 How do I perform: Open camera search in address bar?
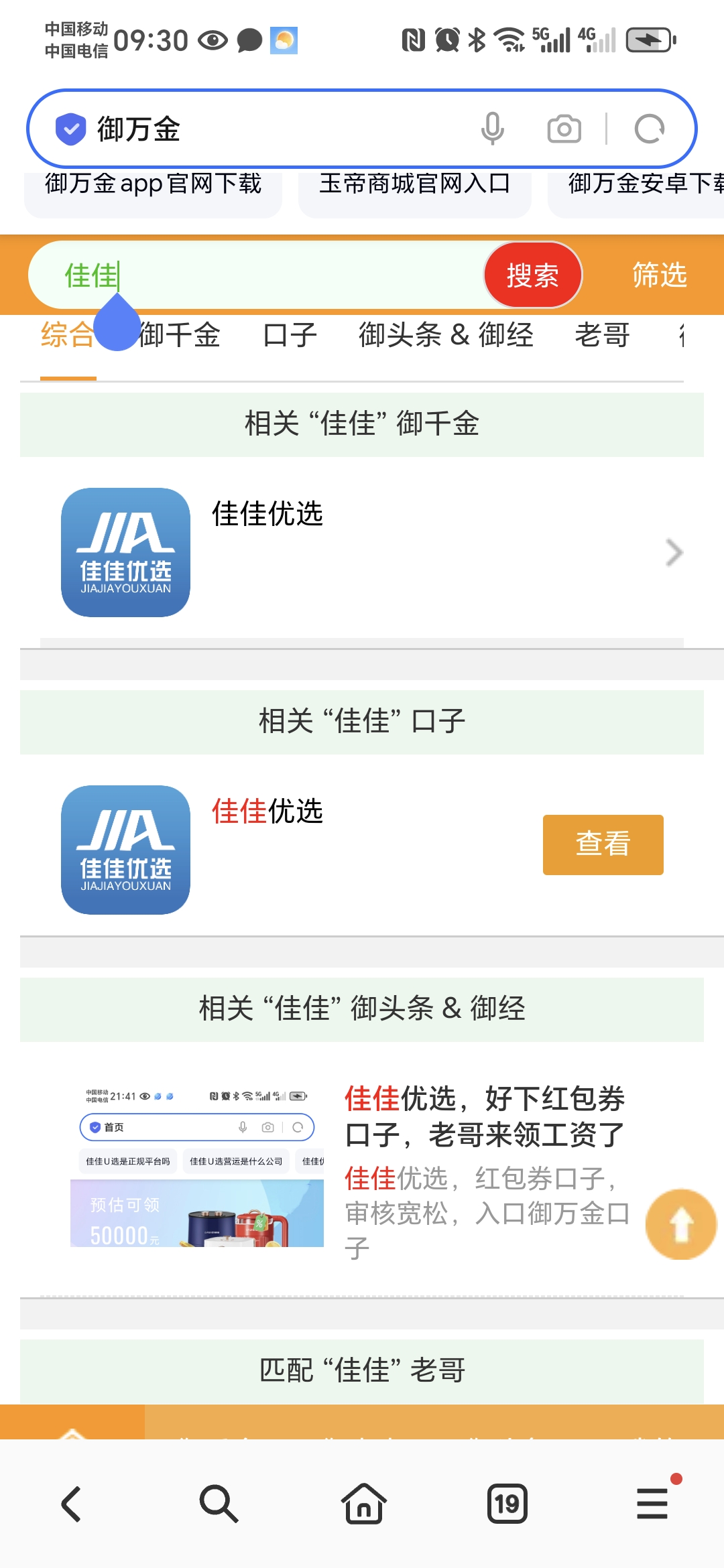(x=564, y=129)
